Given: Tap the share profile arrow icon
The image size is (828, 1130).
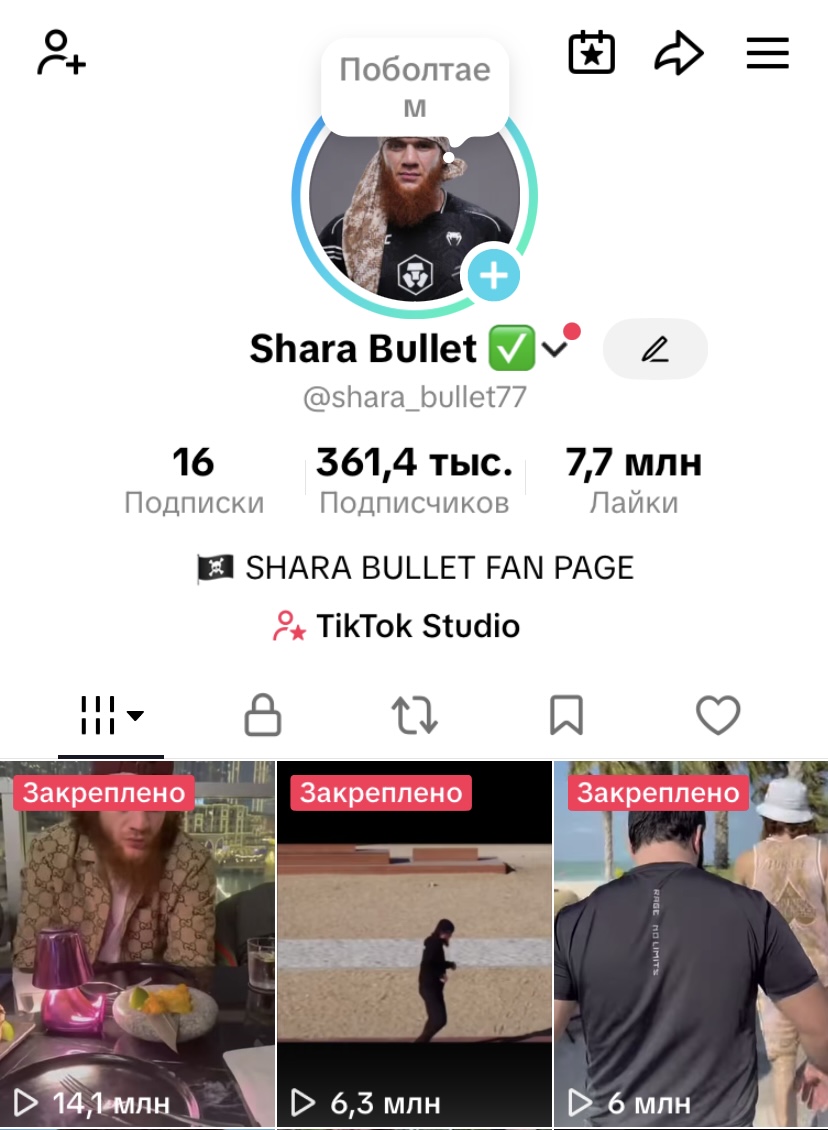Looking at the screenshot, I should (678, 52).
